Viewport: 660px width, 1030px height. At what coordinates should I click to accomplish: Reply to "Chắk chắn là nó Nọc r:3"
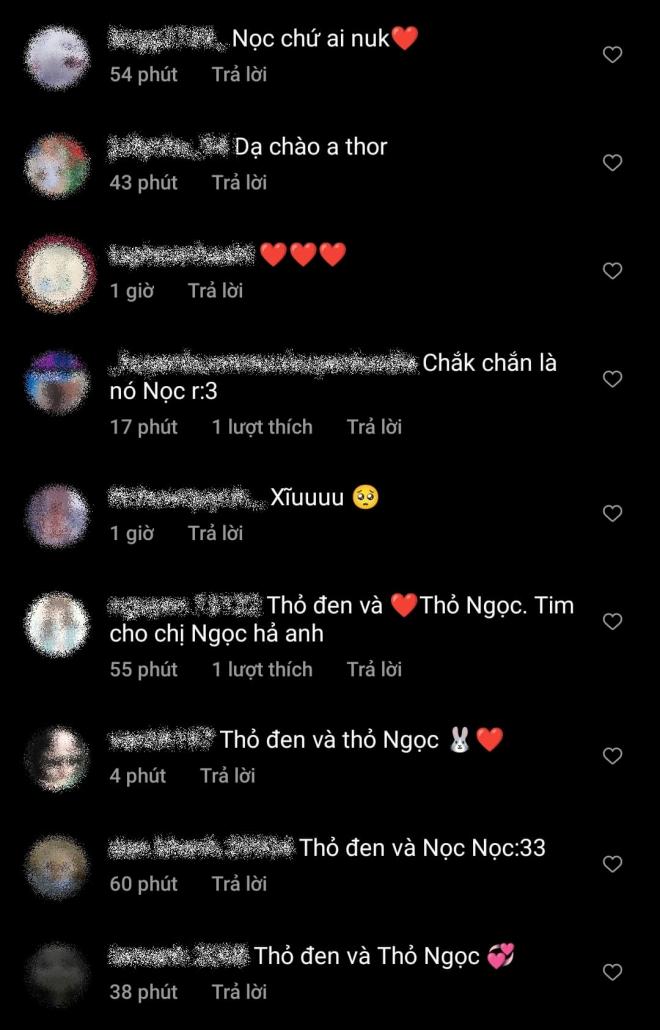(x=374, y=427)
